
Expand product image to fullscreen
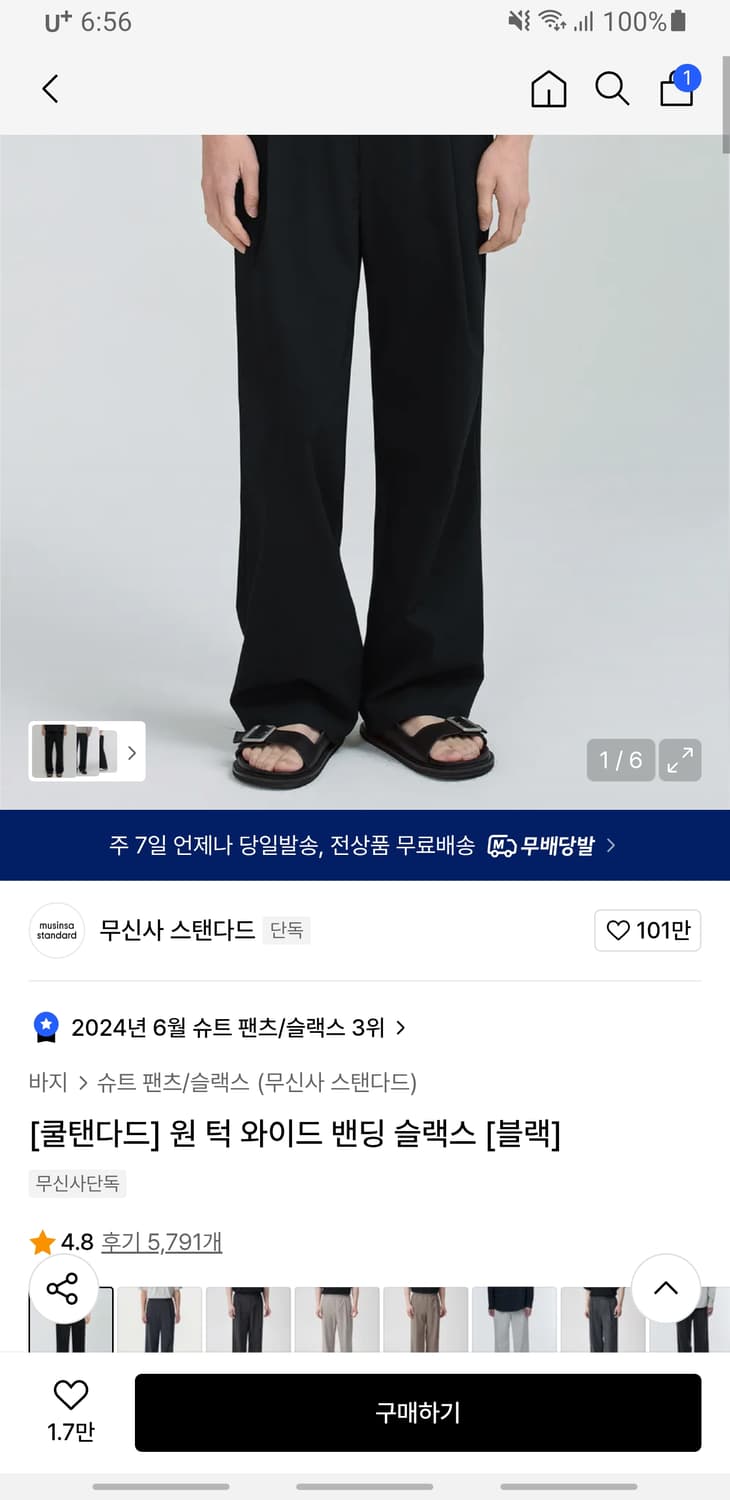[x=681, y=761]
